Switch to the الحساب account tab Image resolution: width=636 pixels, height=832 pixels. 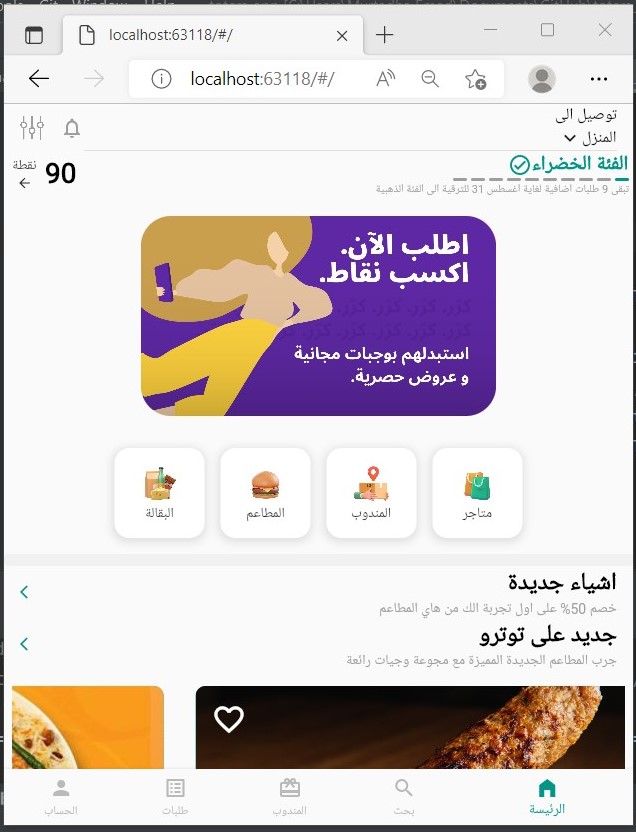point(61,796)
